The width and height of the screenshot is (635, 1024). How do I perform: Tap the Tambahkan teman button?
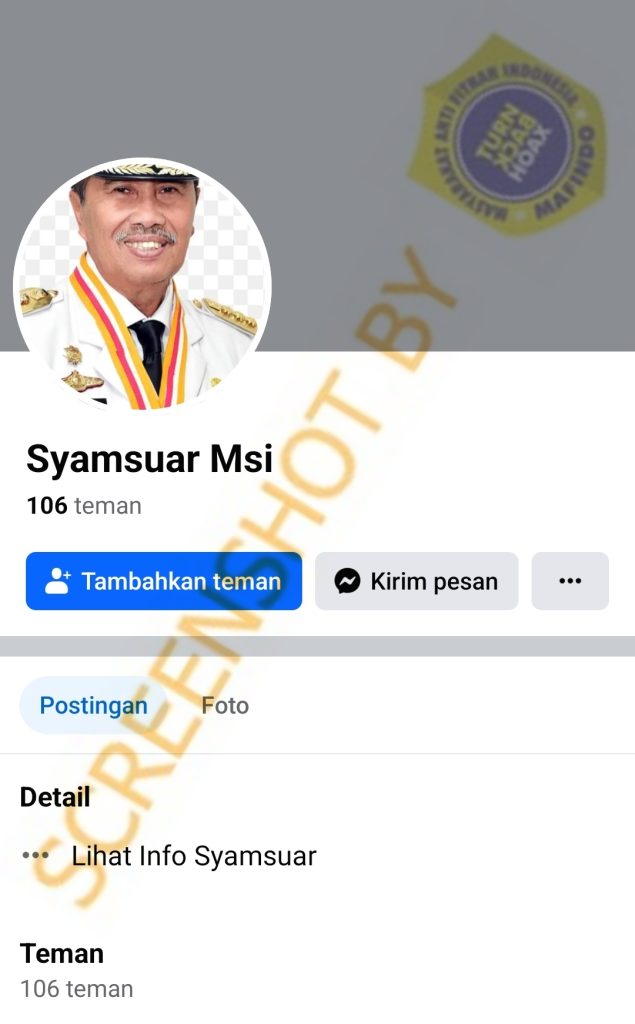pos(164,581)
